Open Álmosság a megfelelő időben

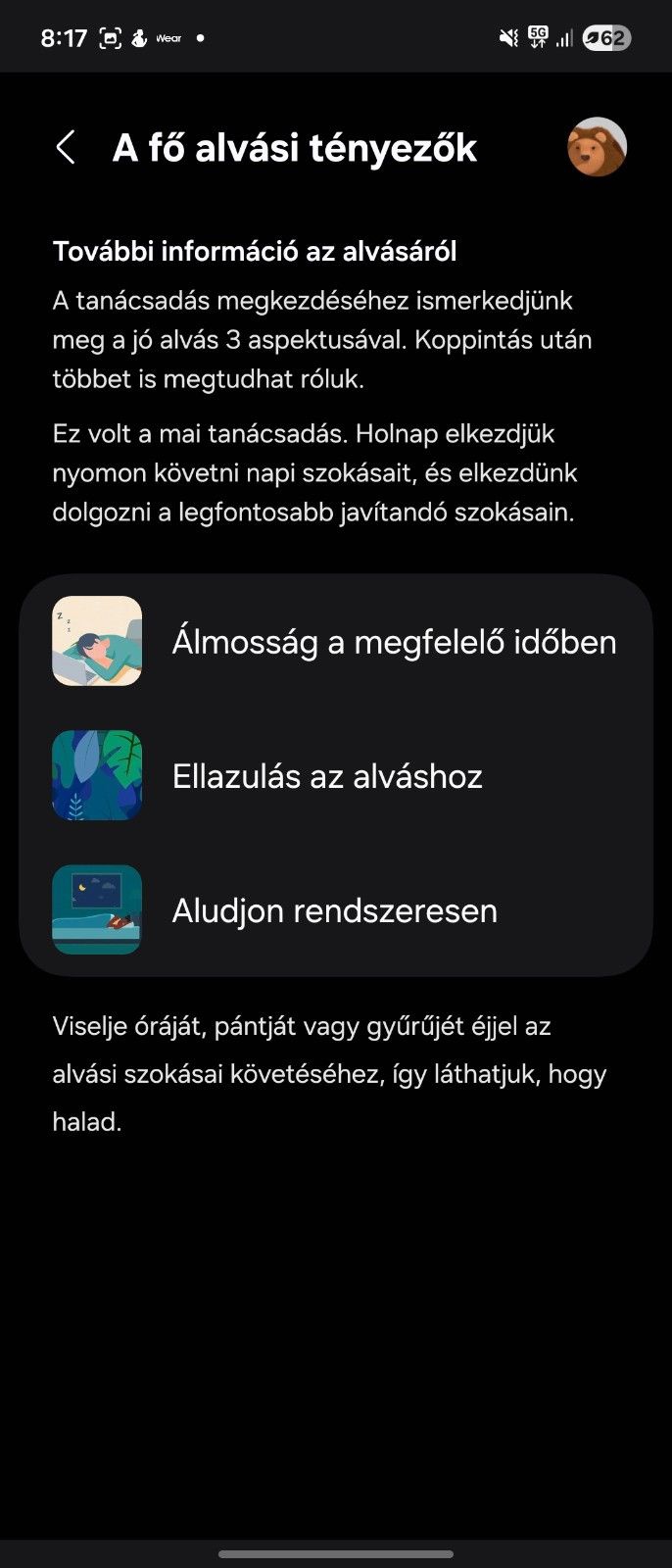pos(335,642)
